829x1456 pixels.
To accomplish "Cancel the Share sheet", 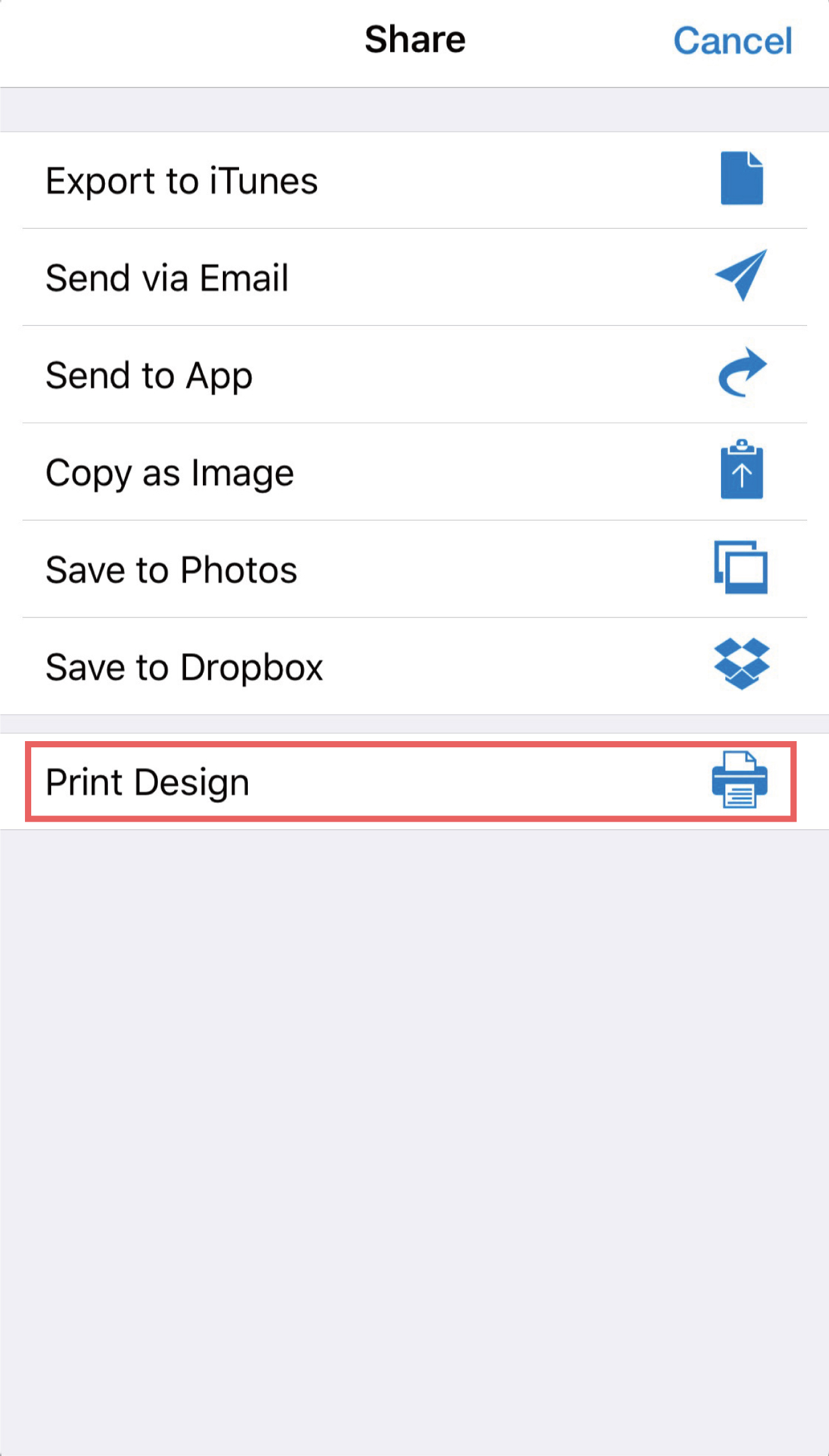I will pyautogui.click(x=732, y=41).
